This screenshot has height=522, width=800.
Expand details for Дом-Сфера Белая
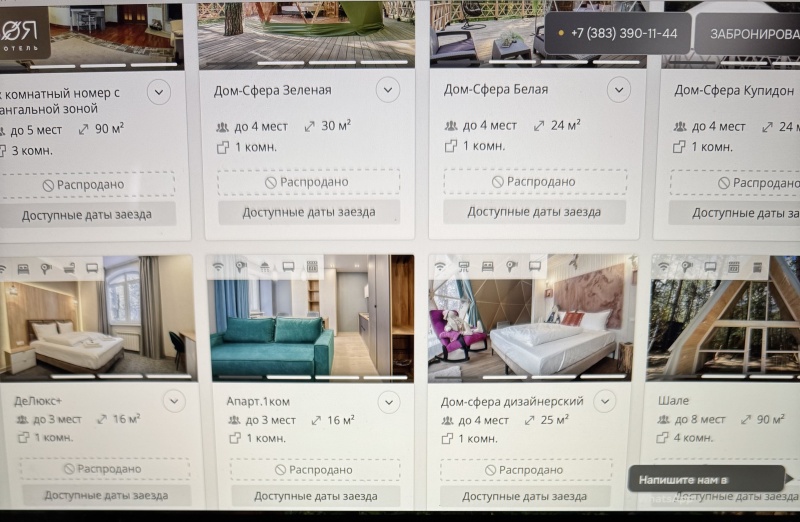(618, 90)
